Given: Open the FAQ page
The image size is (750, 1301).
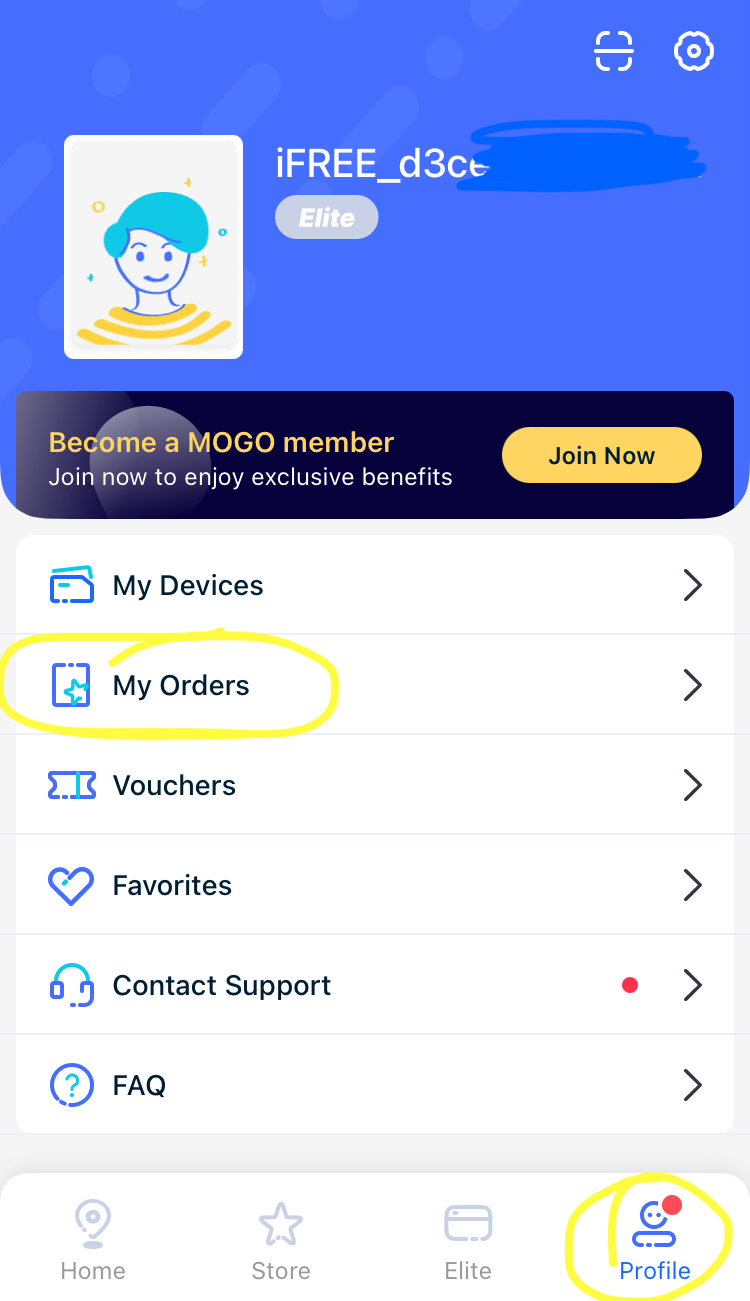Looking at the screenshot, I should 375,1085.
